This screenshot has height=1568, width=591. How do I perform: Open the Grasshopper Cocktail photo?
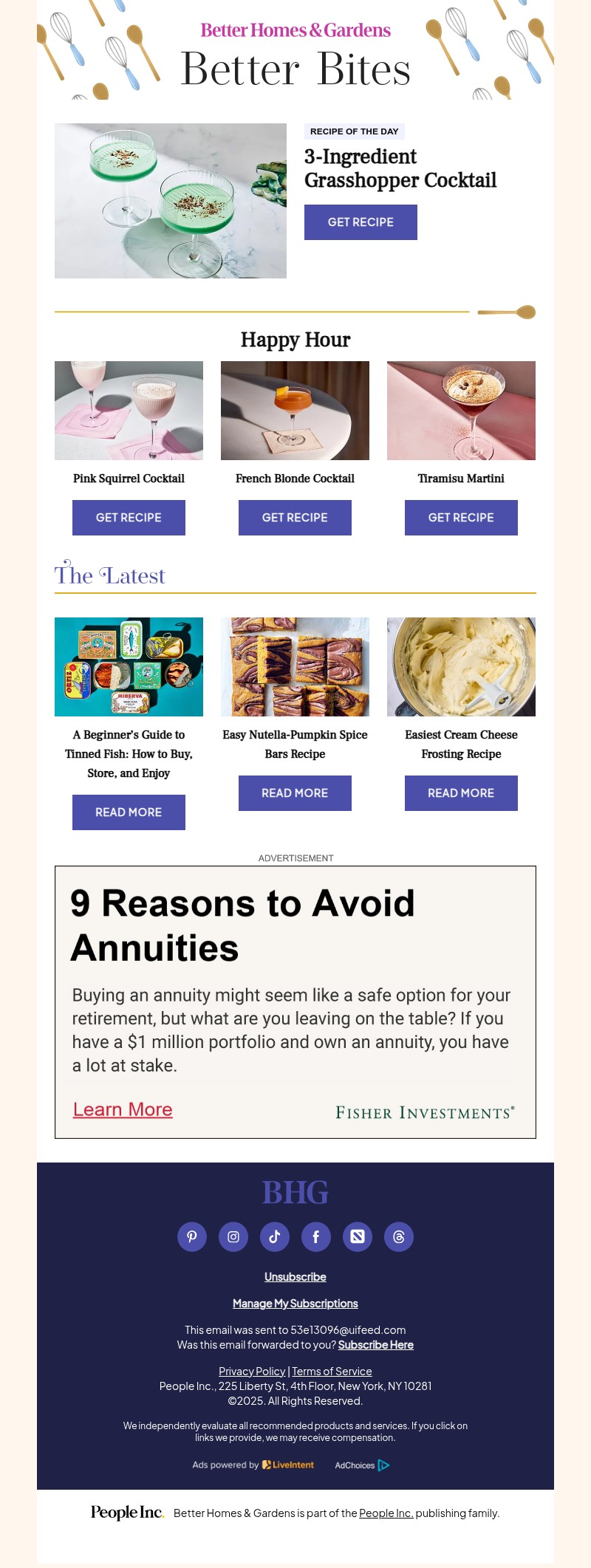pos(171,201)
